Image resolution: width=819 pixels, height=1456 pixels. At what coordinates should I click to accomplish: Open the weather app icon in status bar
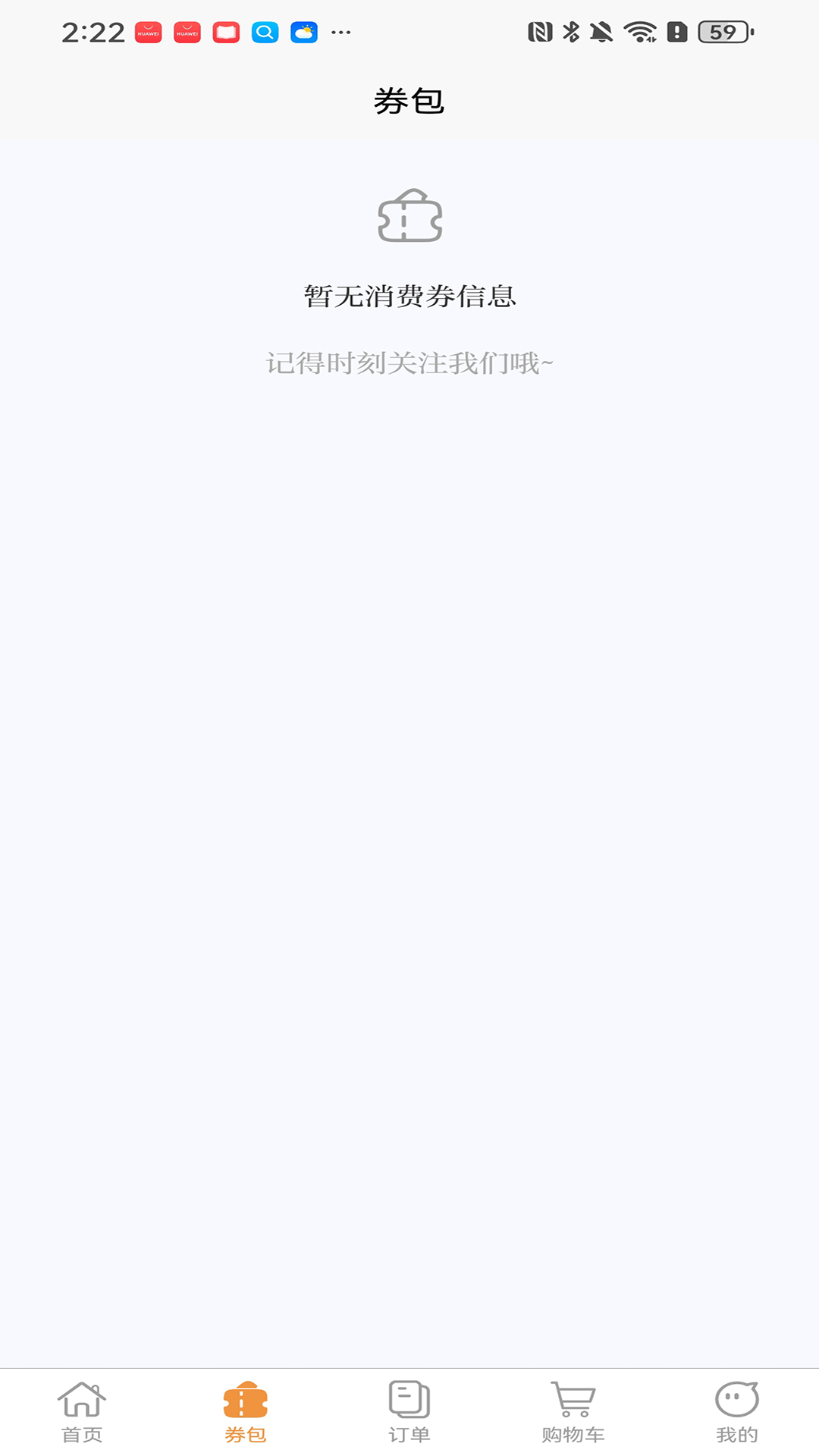coord(304,33)
